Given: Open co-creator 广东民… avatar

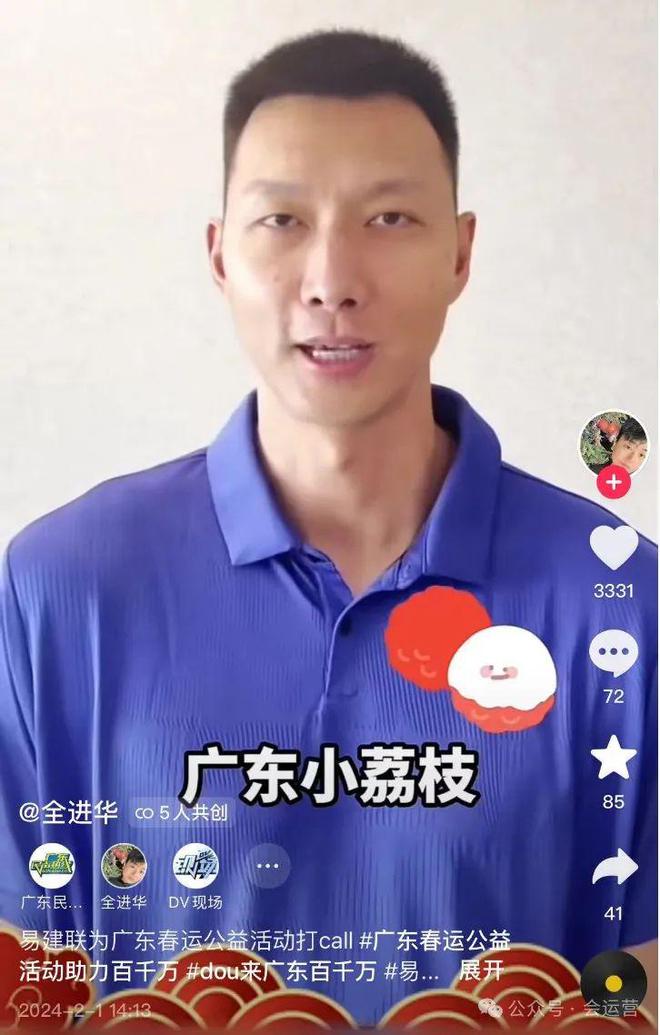Looking at the screenshot, I should 51,866.
